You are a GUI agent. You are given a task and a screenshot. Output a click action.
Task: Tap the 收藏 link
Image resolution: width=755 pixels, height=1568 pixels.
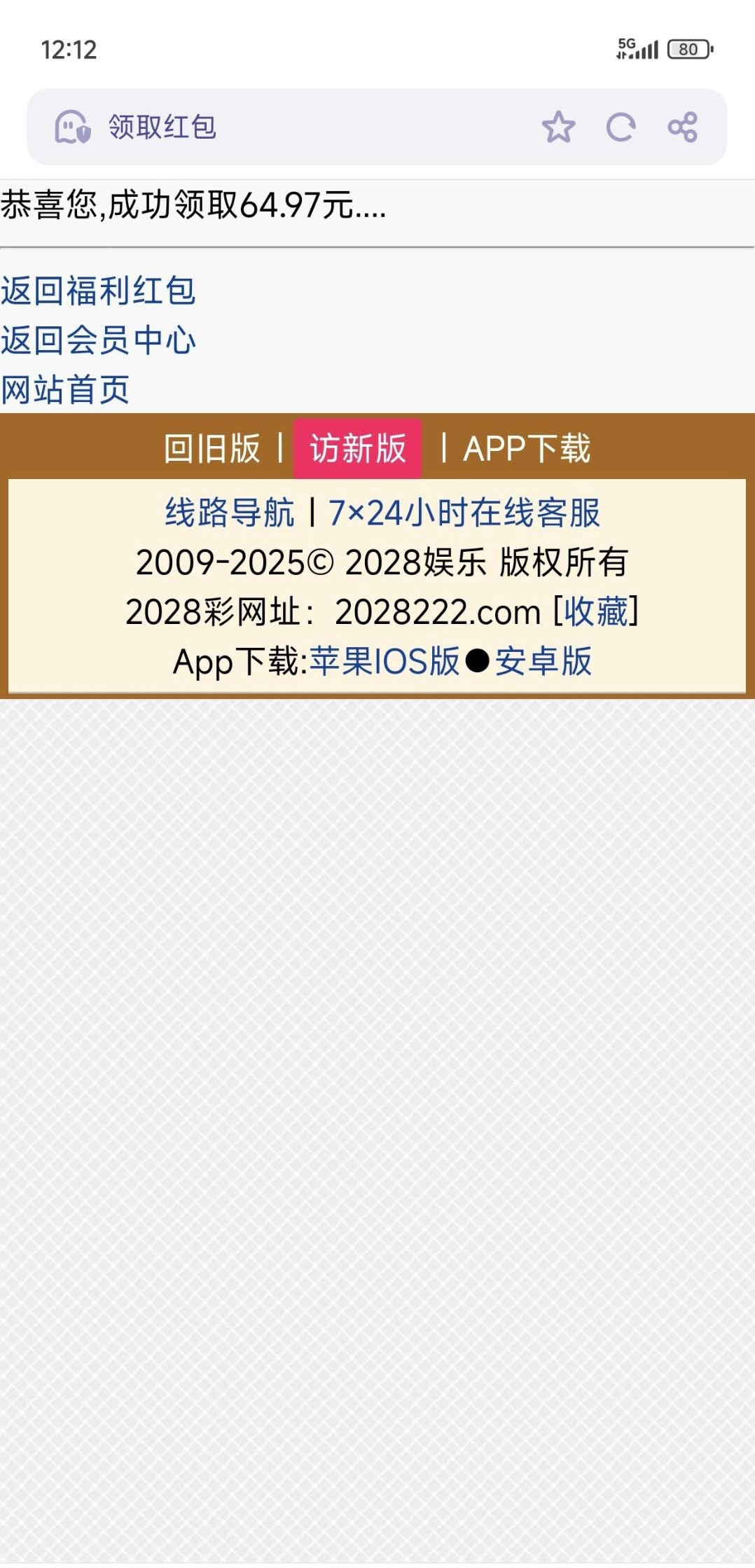click(x=596, y=612)
